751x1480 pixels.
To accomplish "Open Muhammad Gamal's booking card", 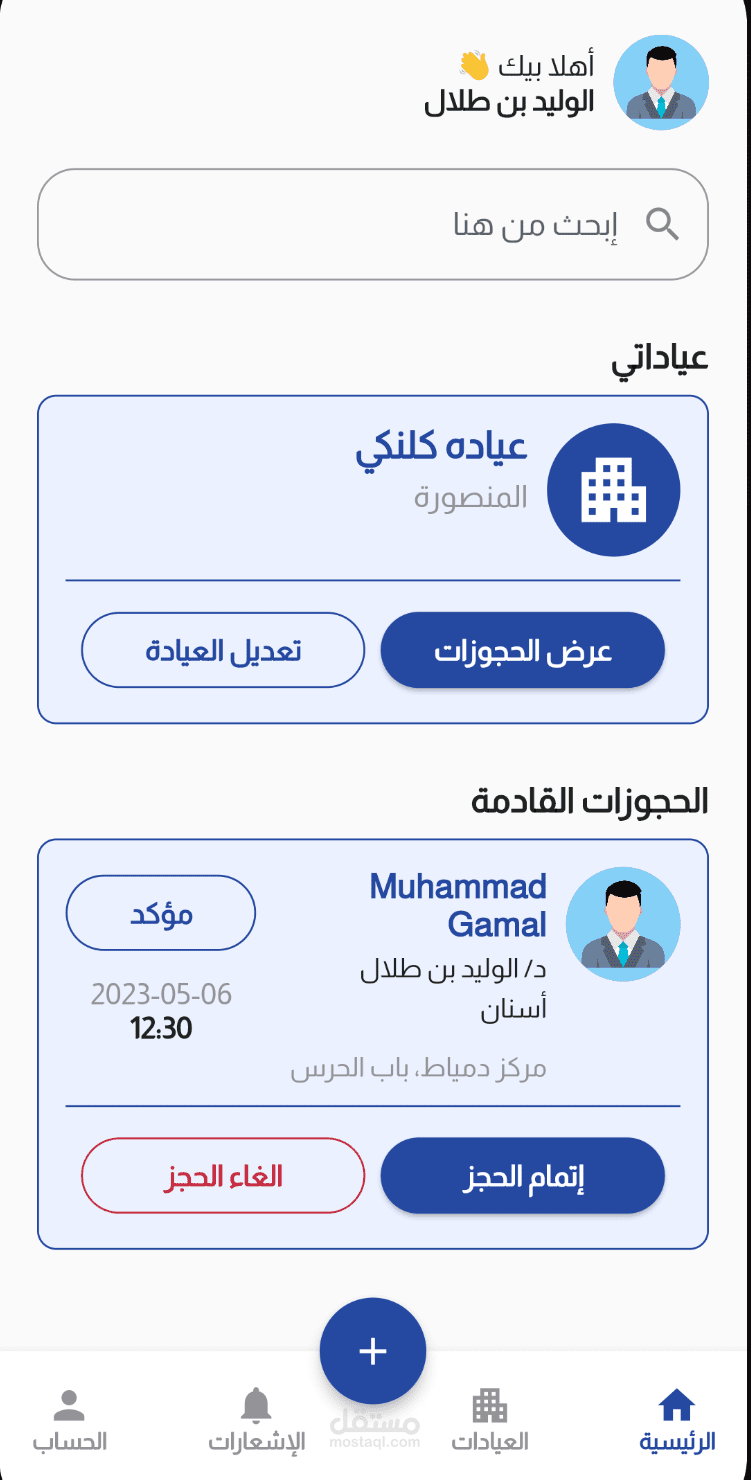I will coord(373,1044).
